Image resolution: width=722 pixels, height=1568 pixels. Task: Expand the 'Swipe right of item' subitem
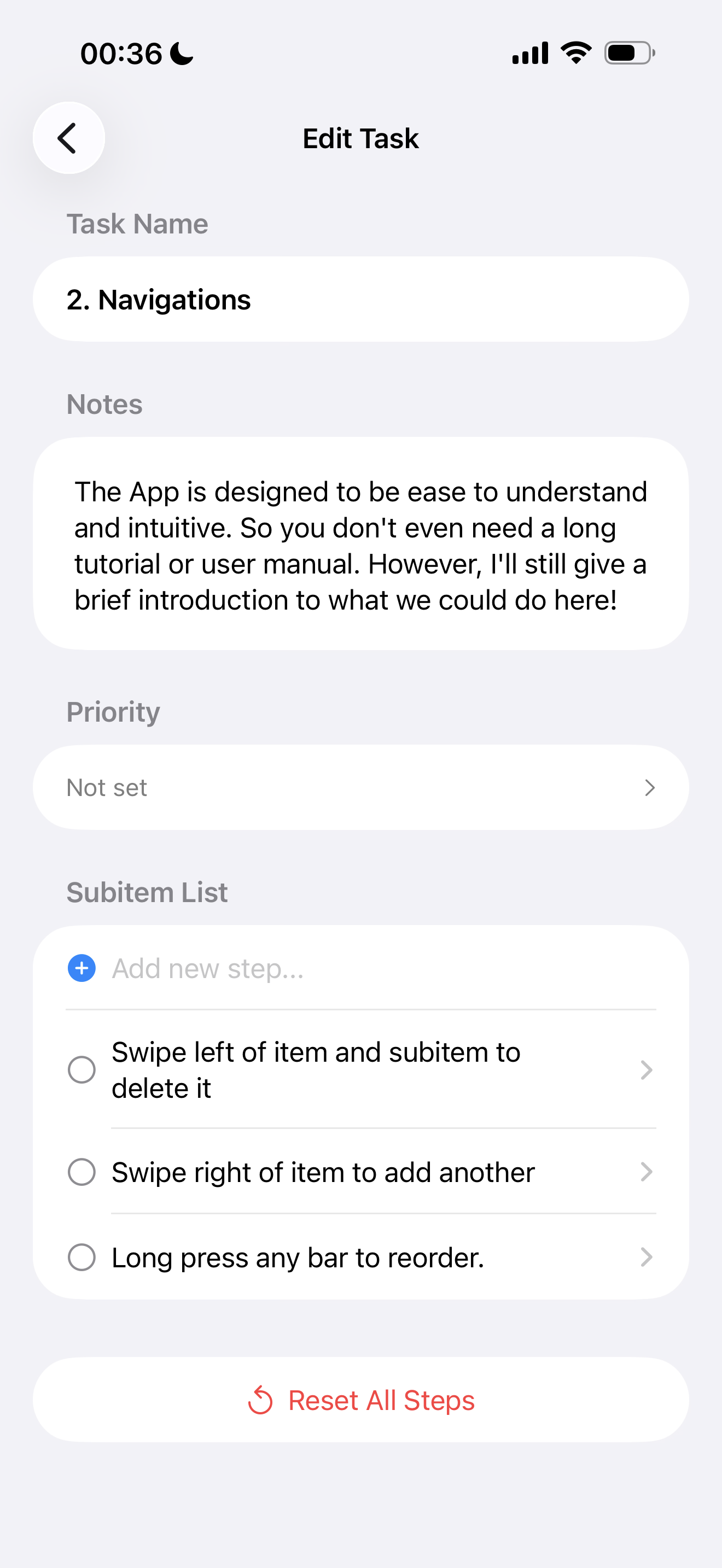[646, 1172]
